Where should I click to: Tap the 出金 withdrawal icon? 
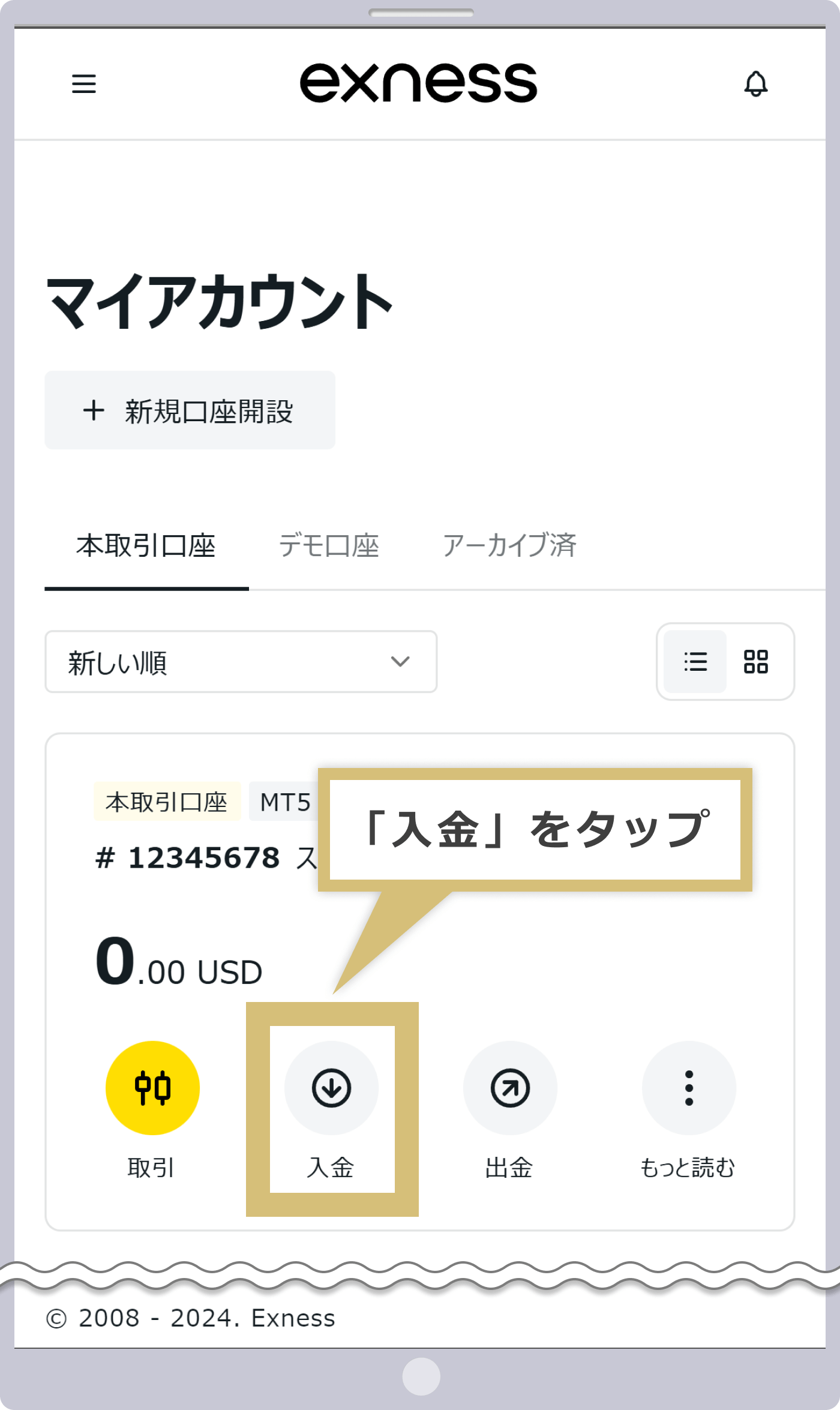[509, 1087]
